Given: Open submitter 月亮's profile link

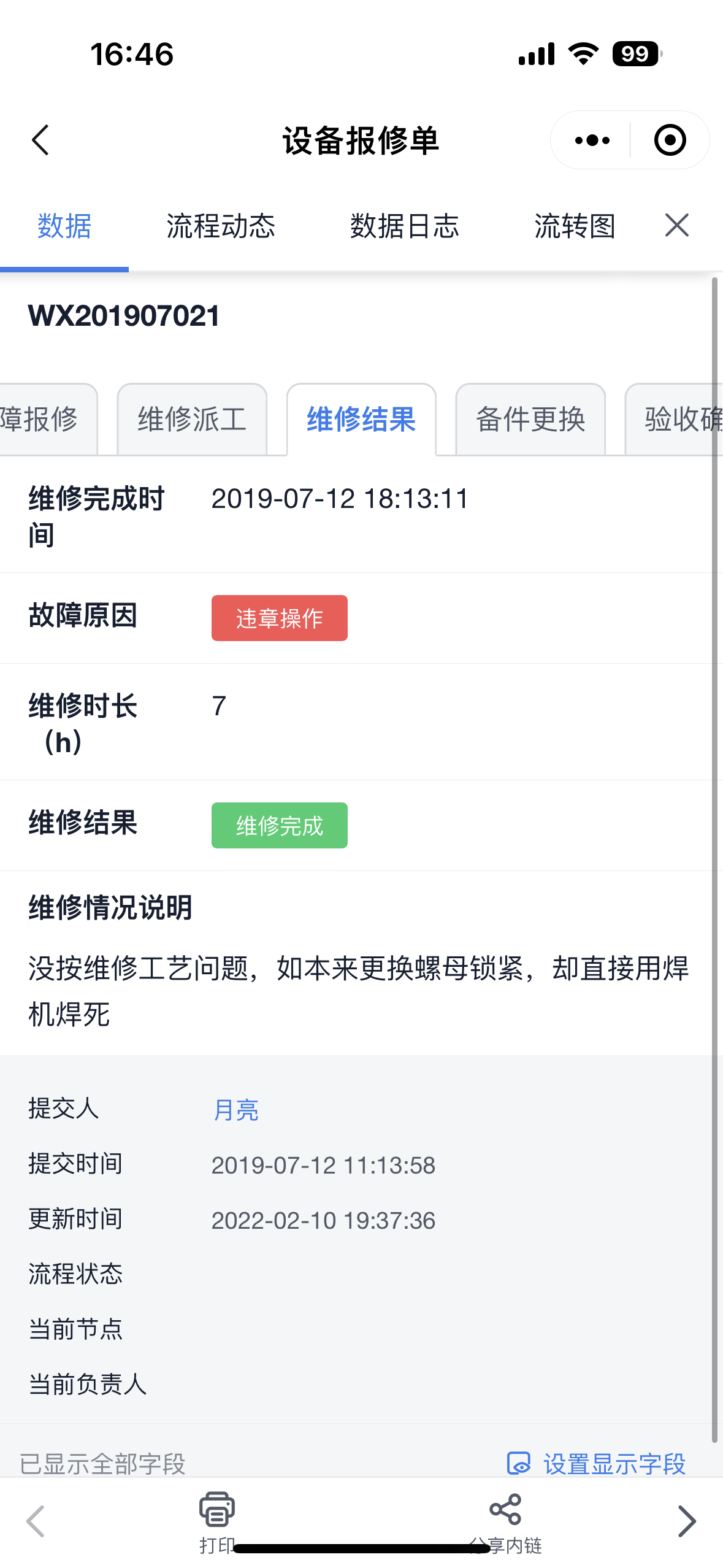Looking at the screenshot, I should click(235, 1110).
